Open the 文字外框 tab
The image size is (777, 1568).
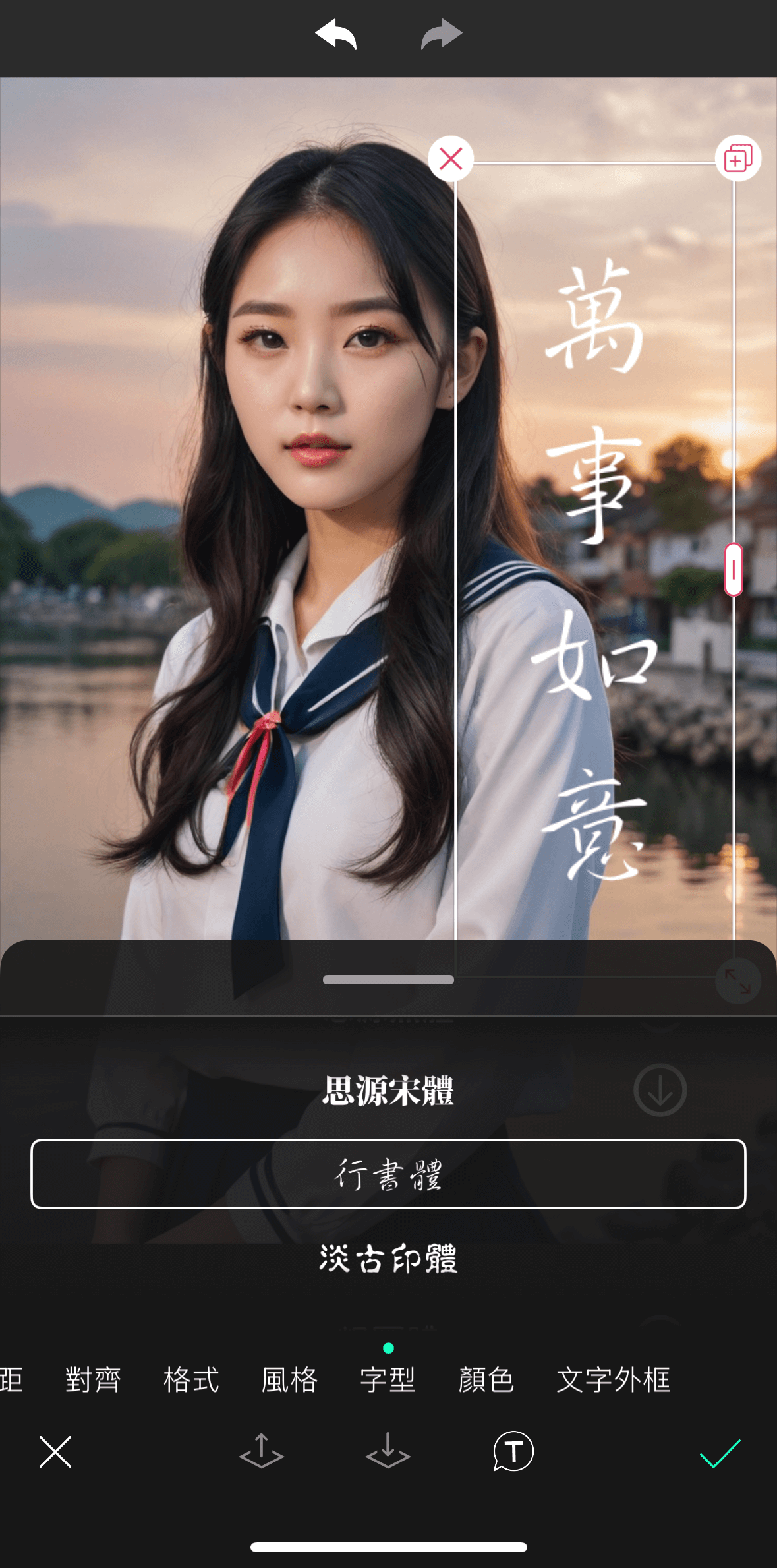coord(613,1379)
